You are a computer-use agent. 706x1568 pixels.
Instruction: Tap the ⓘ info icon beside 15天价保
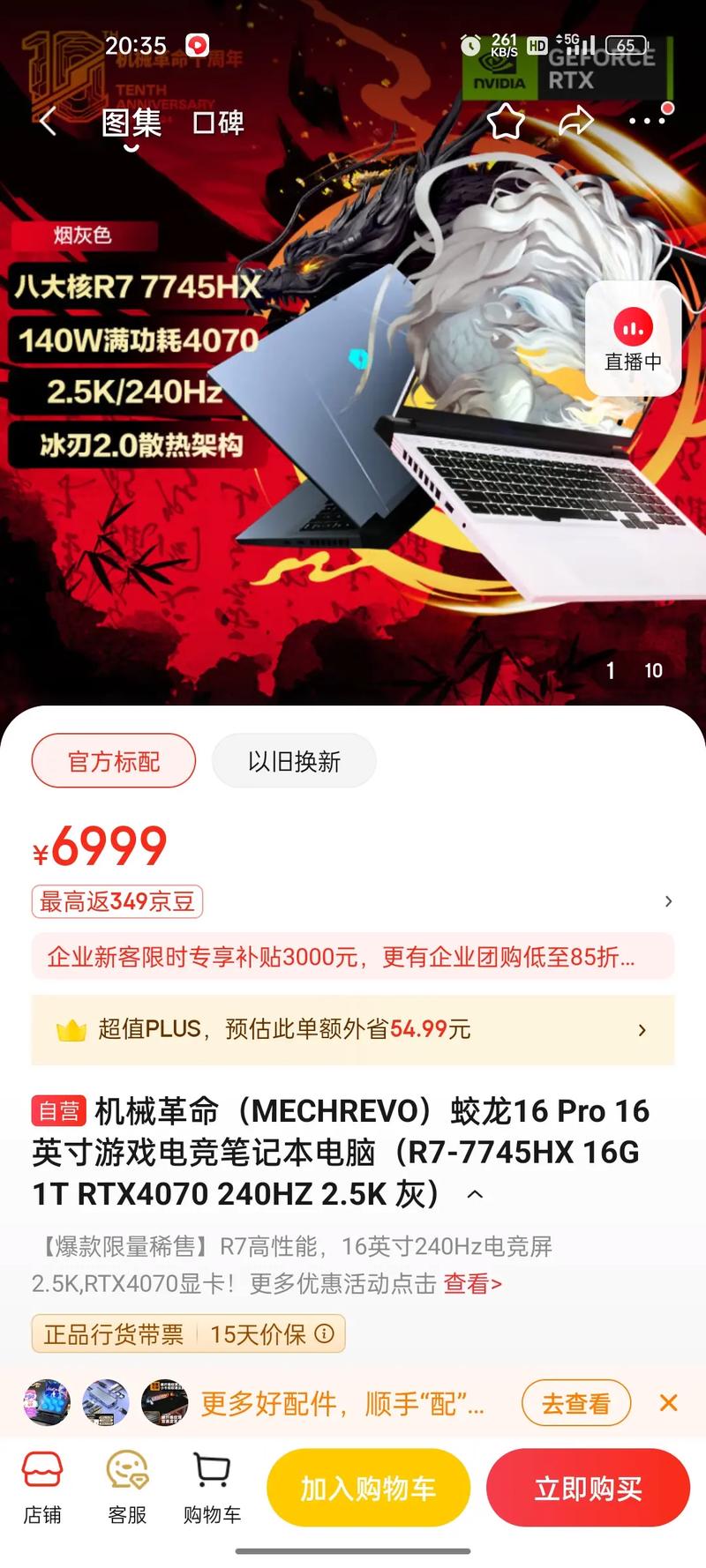click(x=322, y=1334)
